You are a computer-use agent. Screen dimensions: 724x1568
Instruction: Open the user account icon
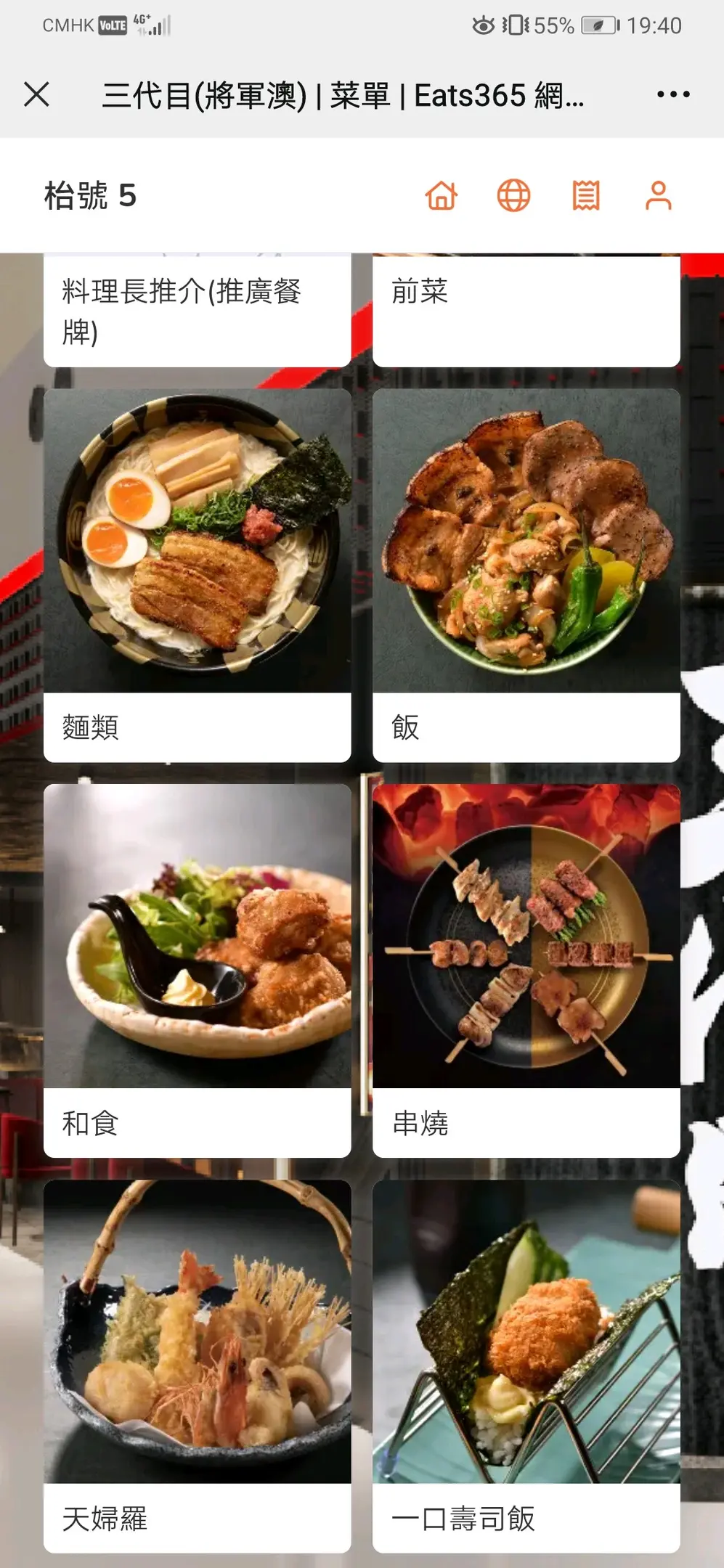pyautogui.click(x=658, y=196)
